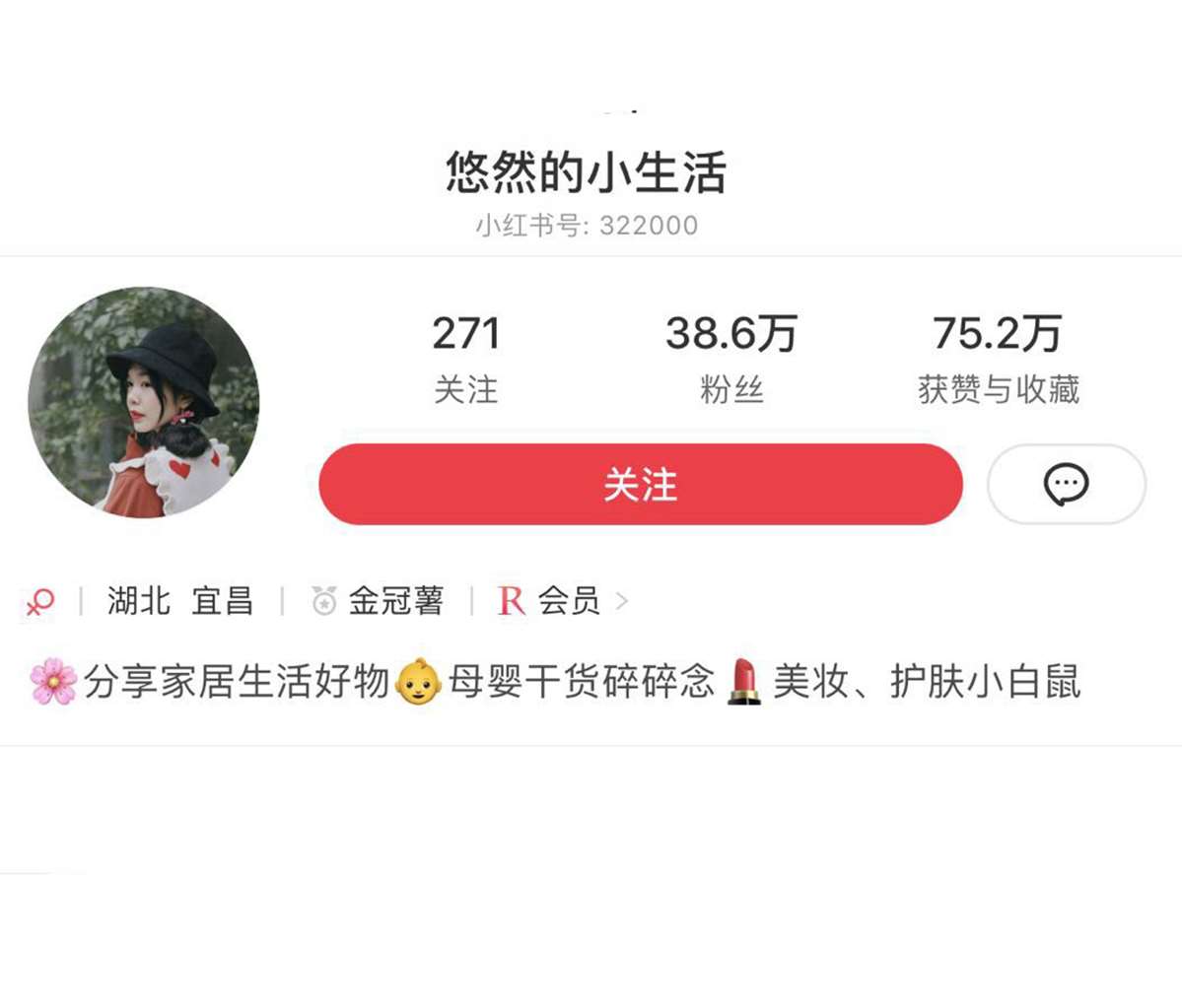Open the private message chat bubble

point(1066,484)
